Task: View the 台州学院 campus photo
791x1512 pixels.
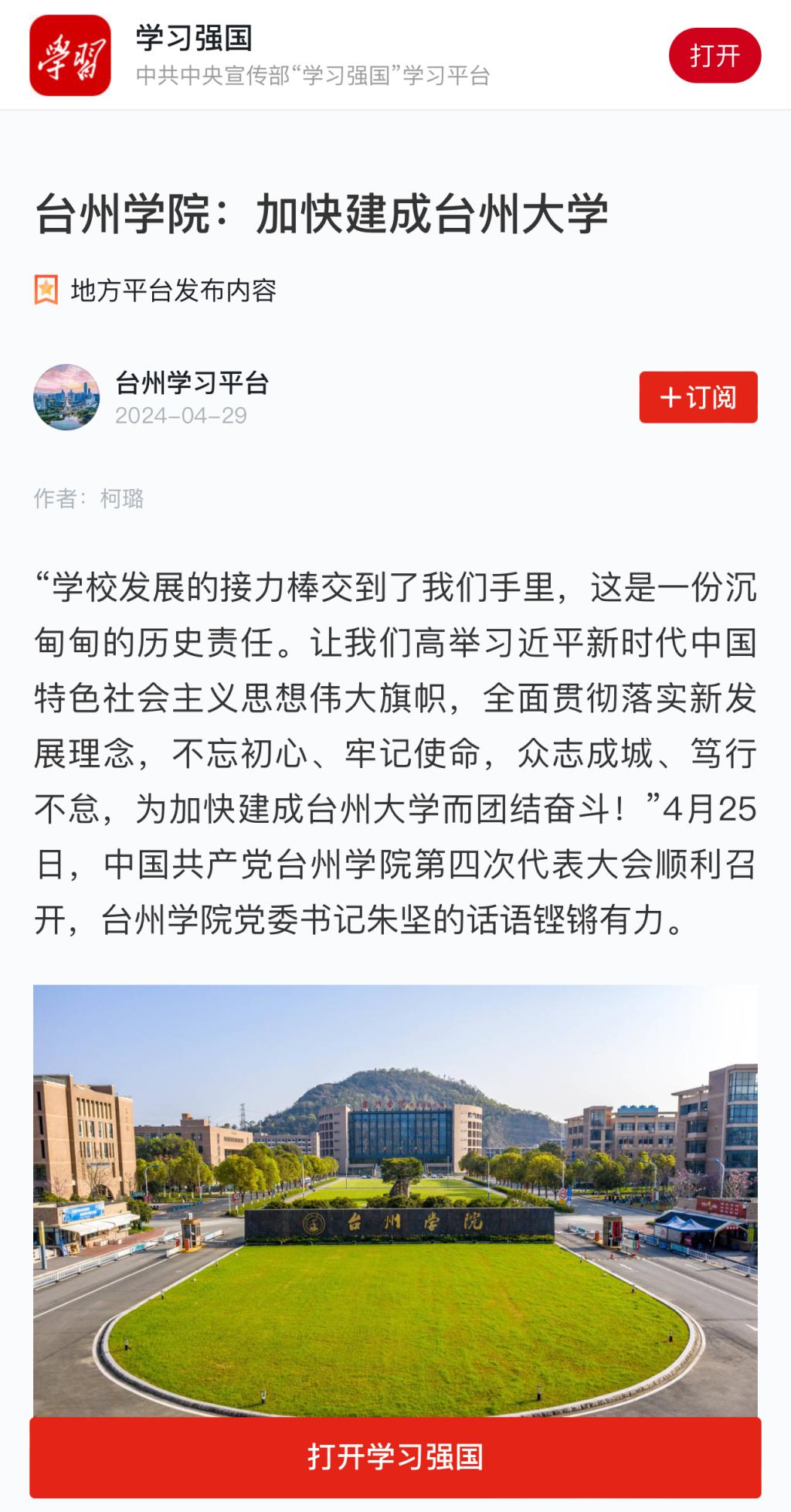Action: [x=395, y=1198]
